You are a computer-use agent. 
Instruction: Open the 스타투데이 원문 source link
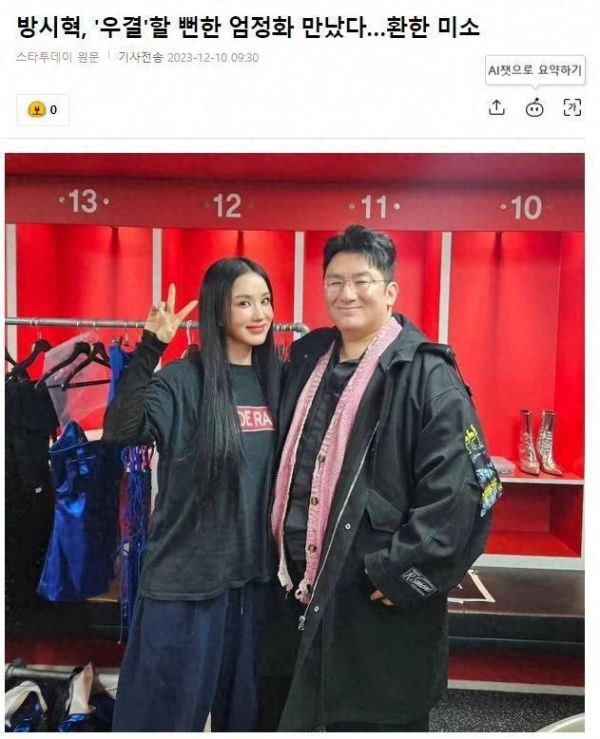(x=57, y=57)
